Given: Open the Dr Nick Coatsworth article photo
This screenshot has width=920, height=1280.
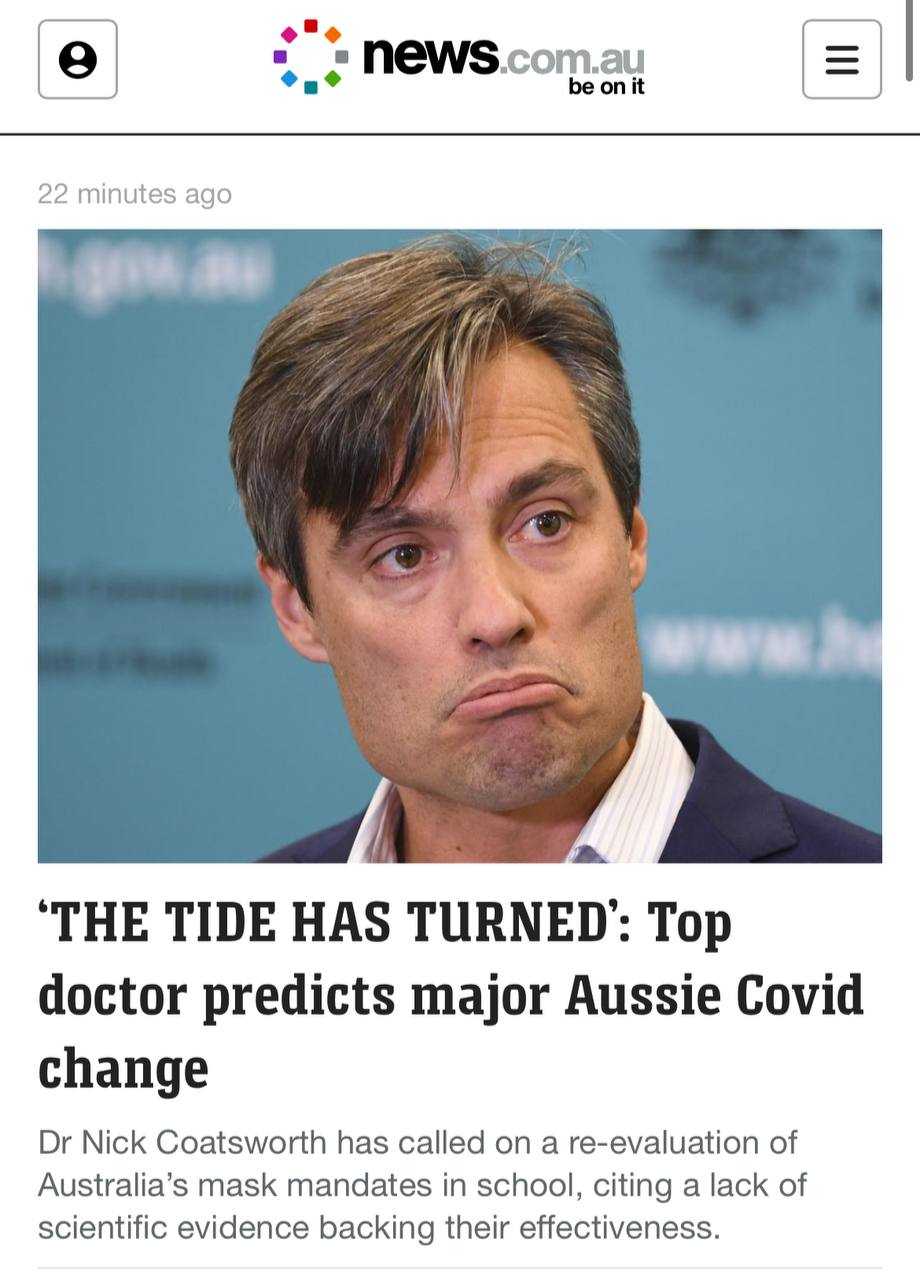Looking at the screenshot, I should pyautogui.click(x=459, y=545).
